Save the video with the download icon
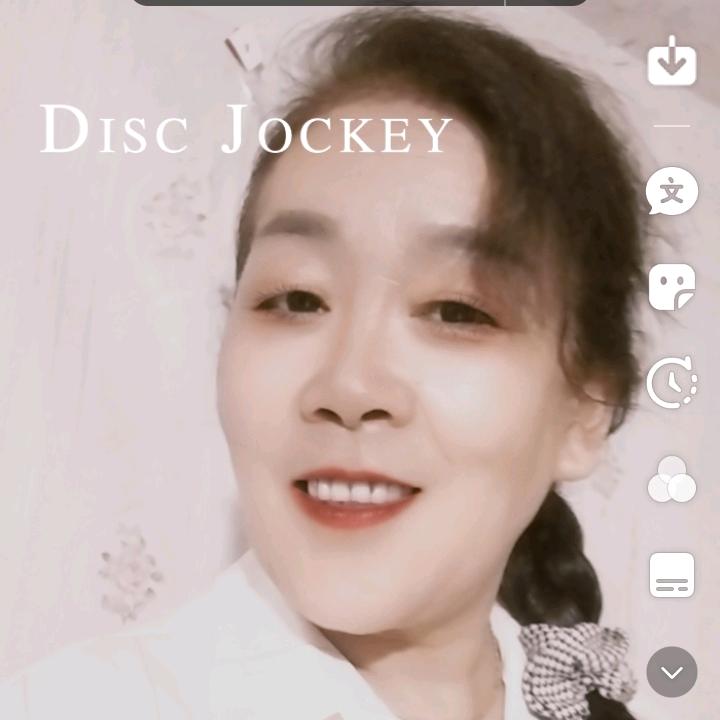The width and height of the screenshot is (720, 720). pos(672,61)
